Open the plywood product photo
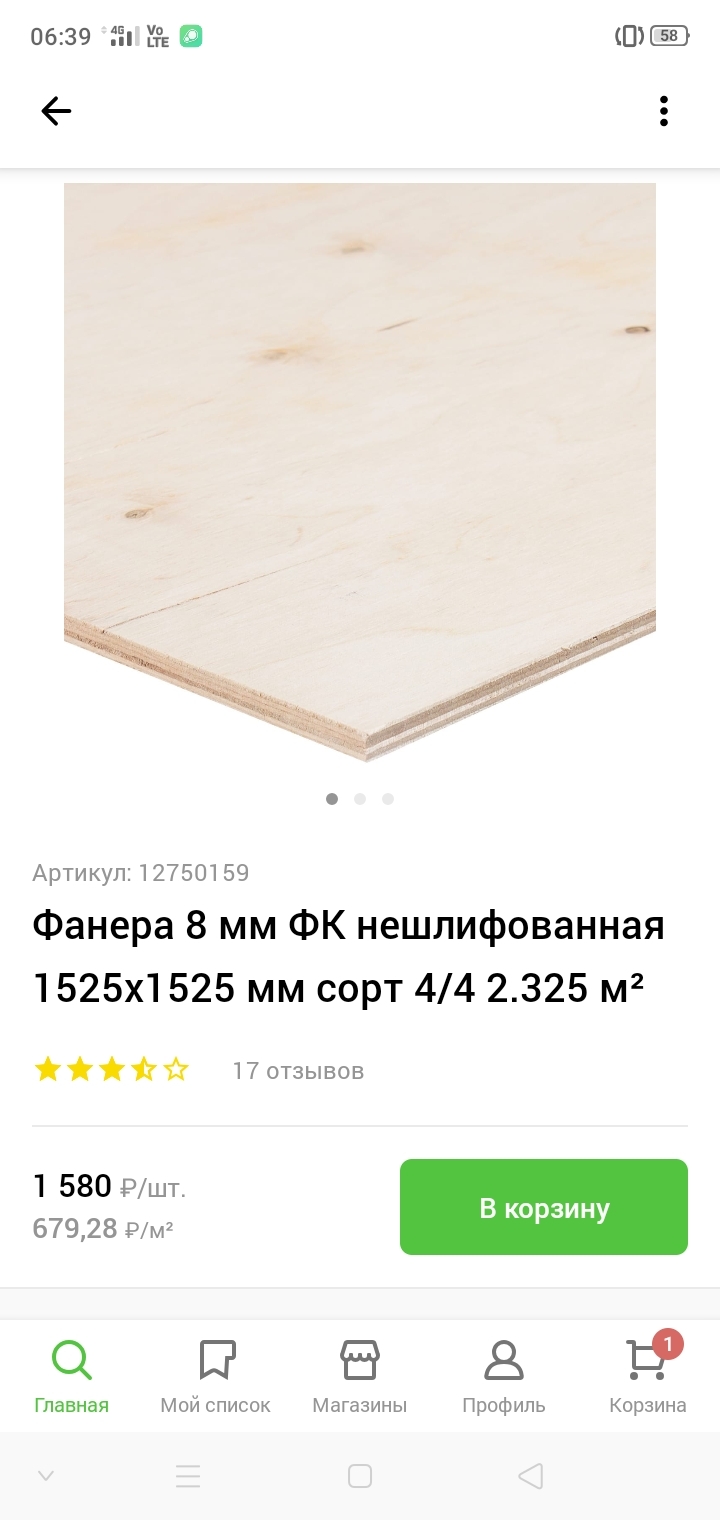This screenshot has width=720, height=1520. 360,470
